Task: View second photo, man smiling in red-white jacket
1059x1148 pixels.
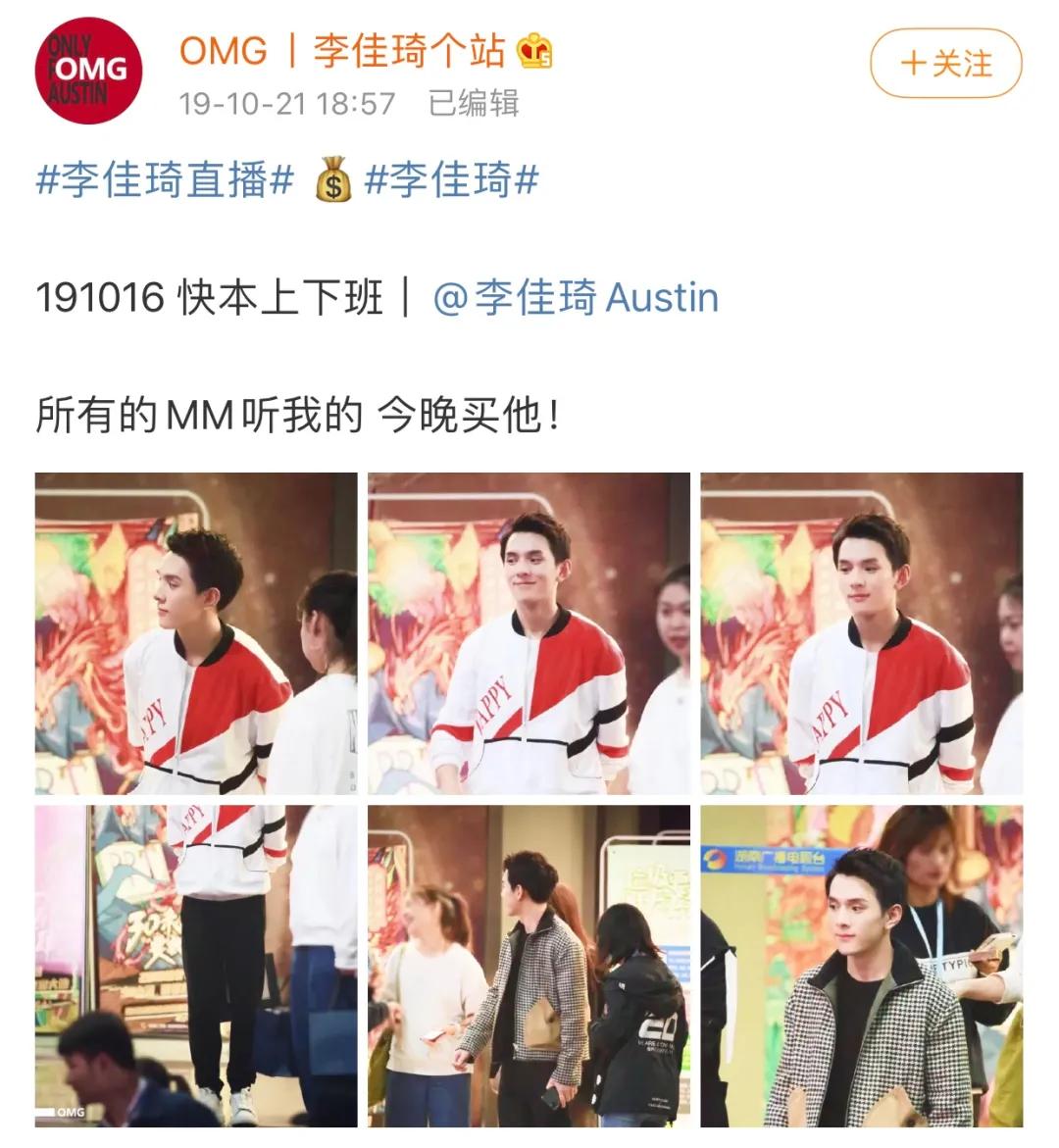Action: coord(529,633)
